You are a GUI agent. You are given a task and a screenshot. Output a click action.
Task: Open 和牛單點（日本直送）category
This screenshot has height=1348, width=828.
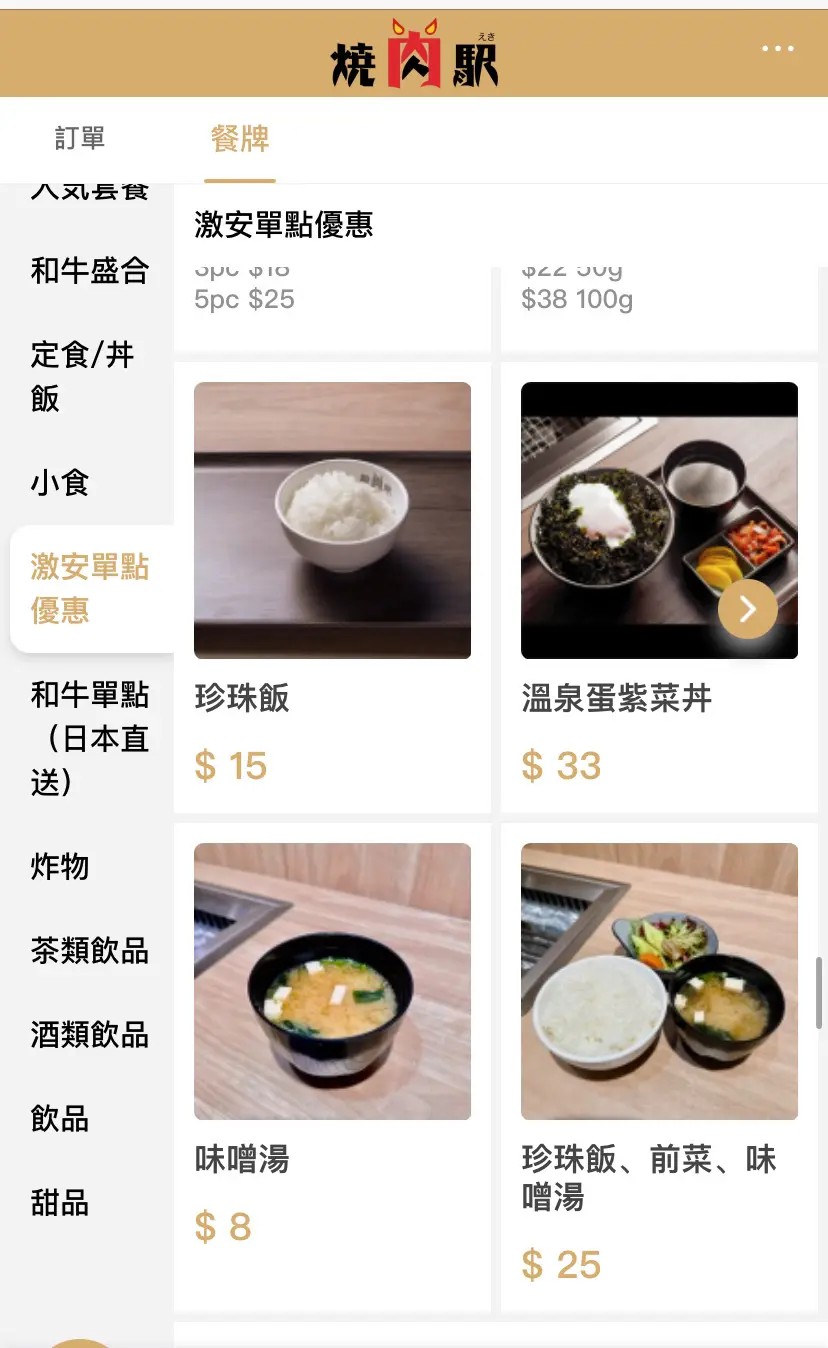coord(90,738)
